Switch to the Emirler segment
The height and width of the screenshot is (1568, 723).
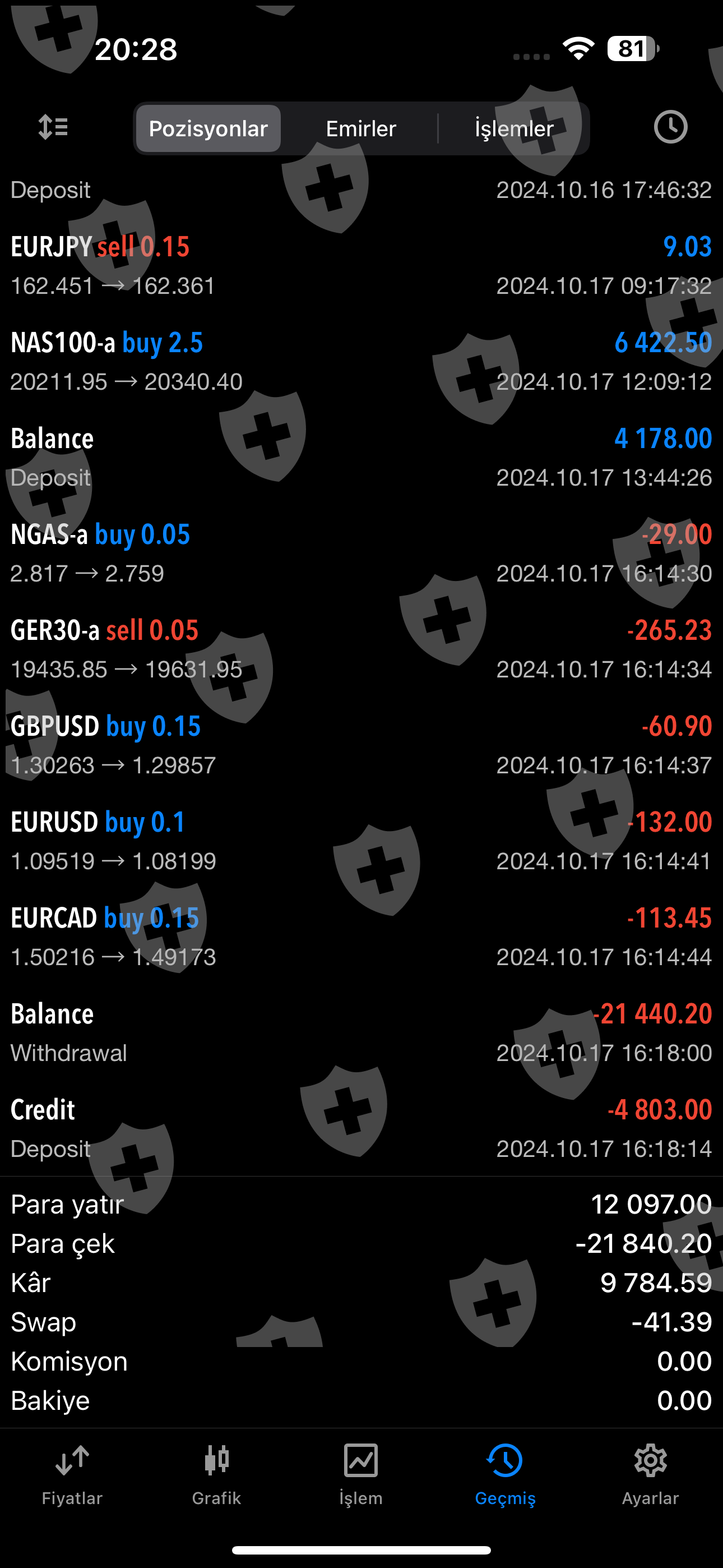tap(361, 129)
